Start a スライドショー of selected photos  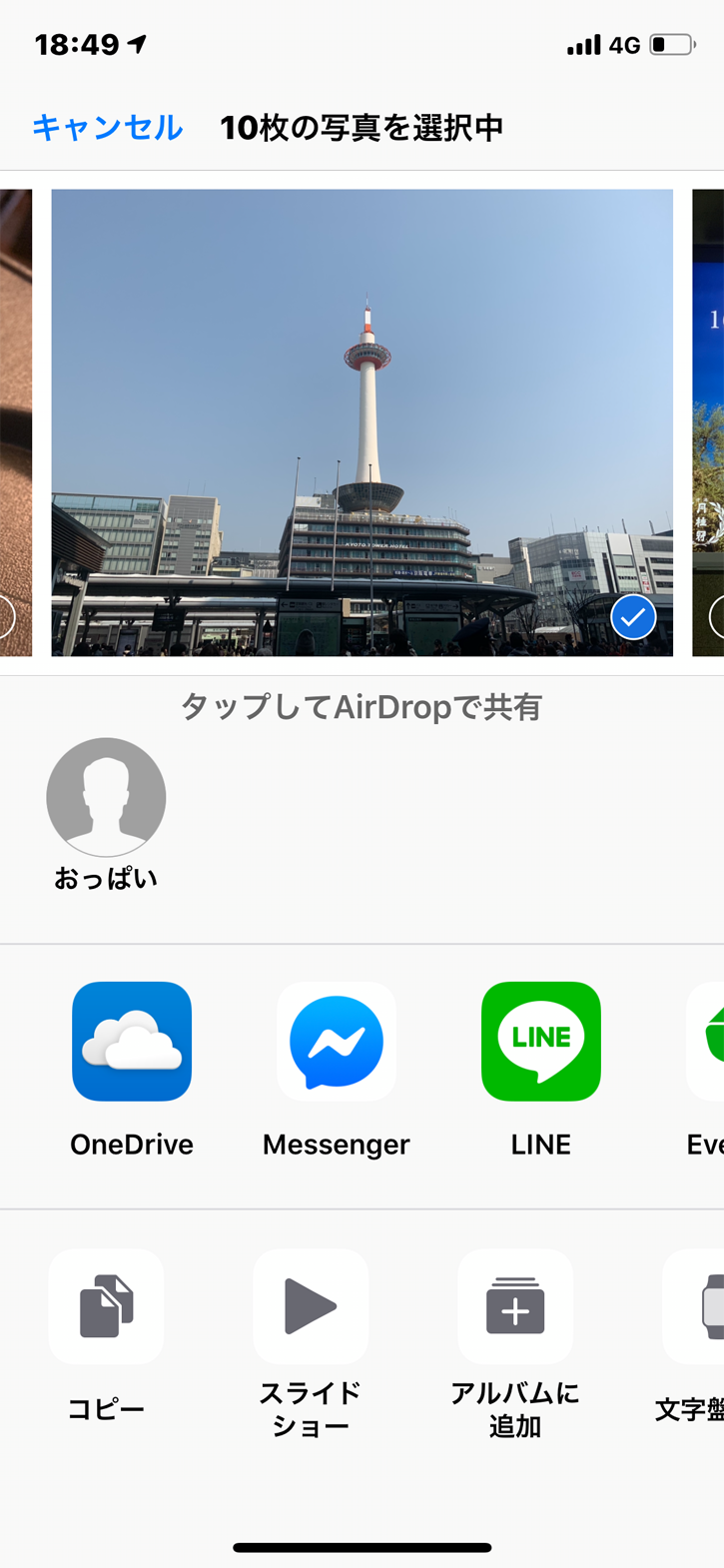[311, 1306]
